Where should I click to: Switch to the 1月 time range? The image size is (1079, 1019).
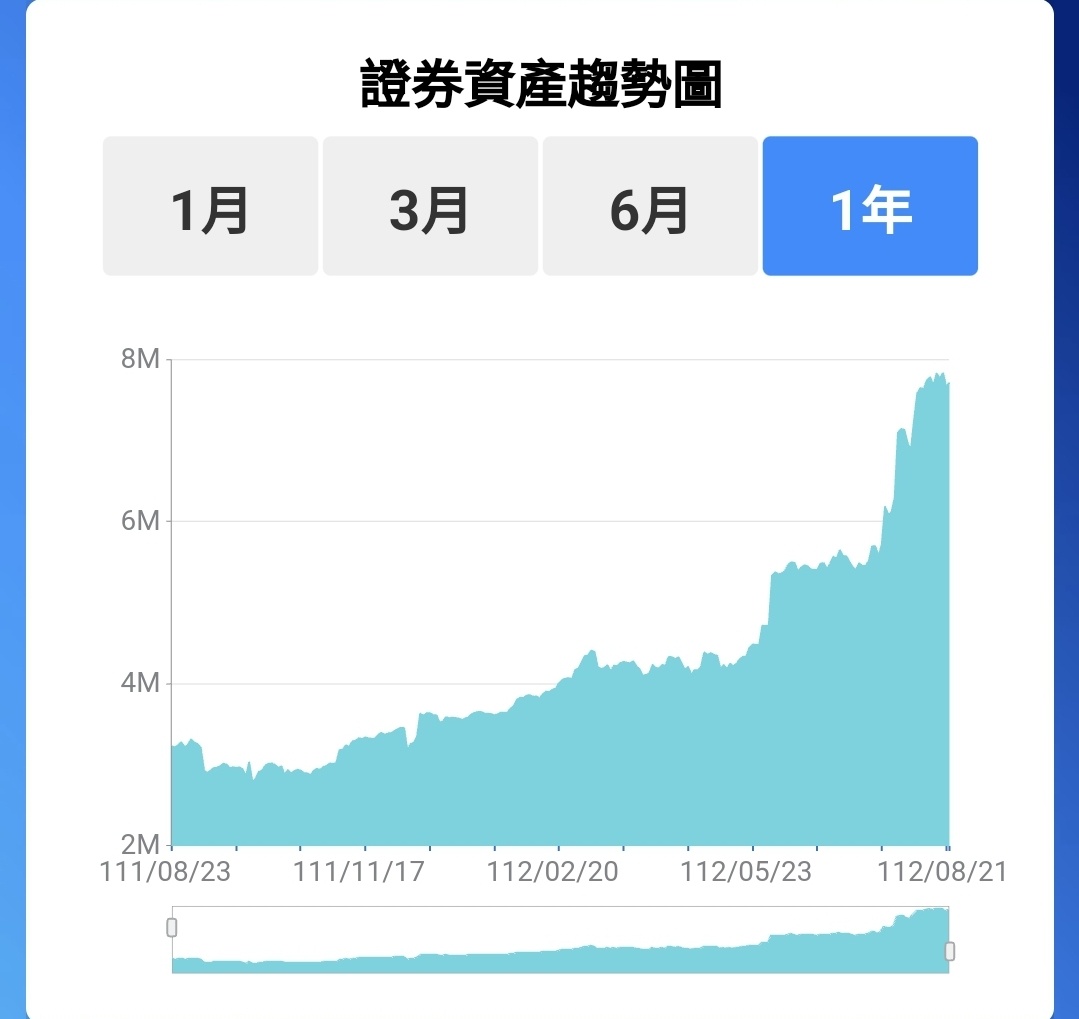click(x=210, y=206)
